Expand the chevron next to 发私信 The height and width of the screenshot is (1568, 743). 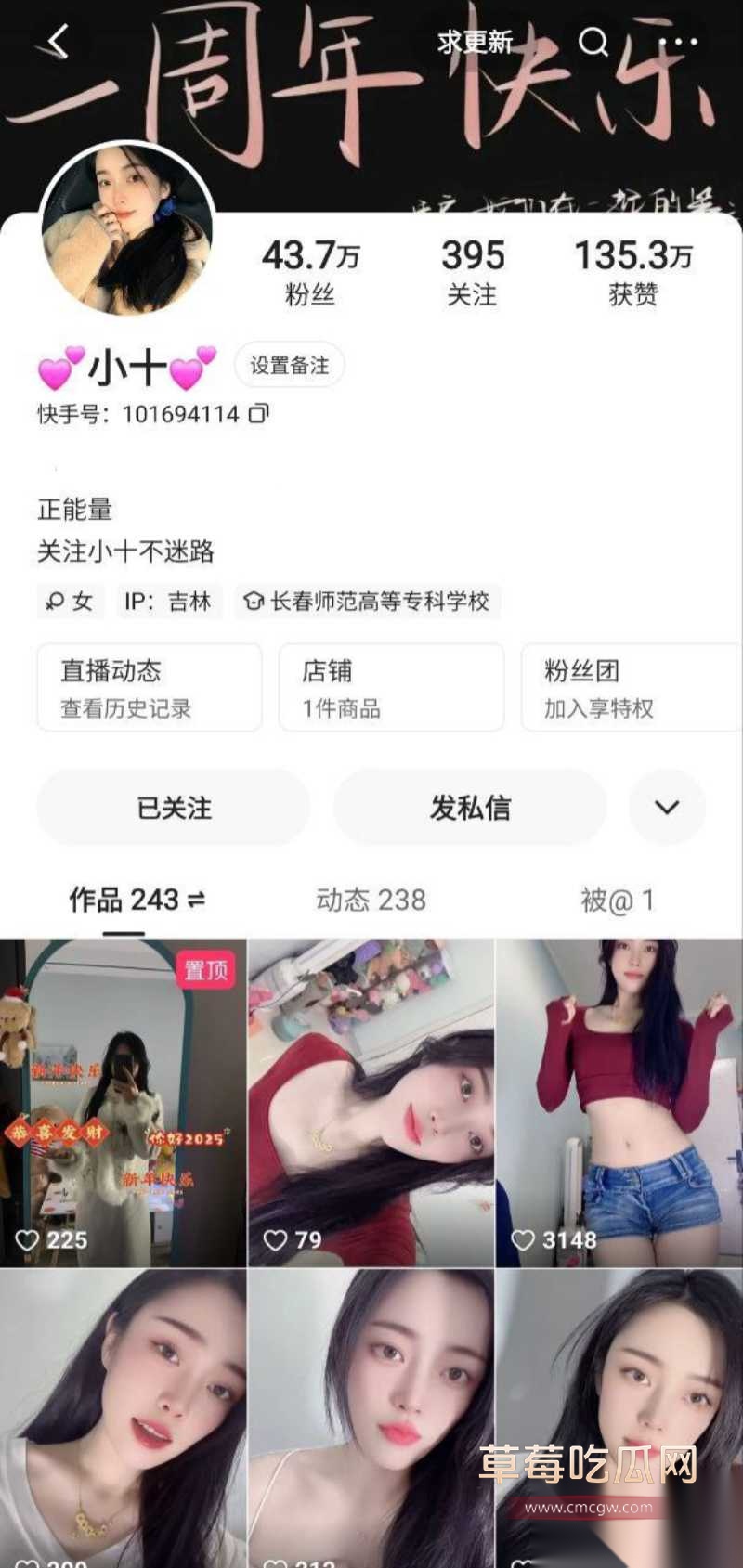click(x=666, y=807)
